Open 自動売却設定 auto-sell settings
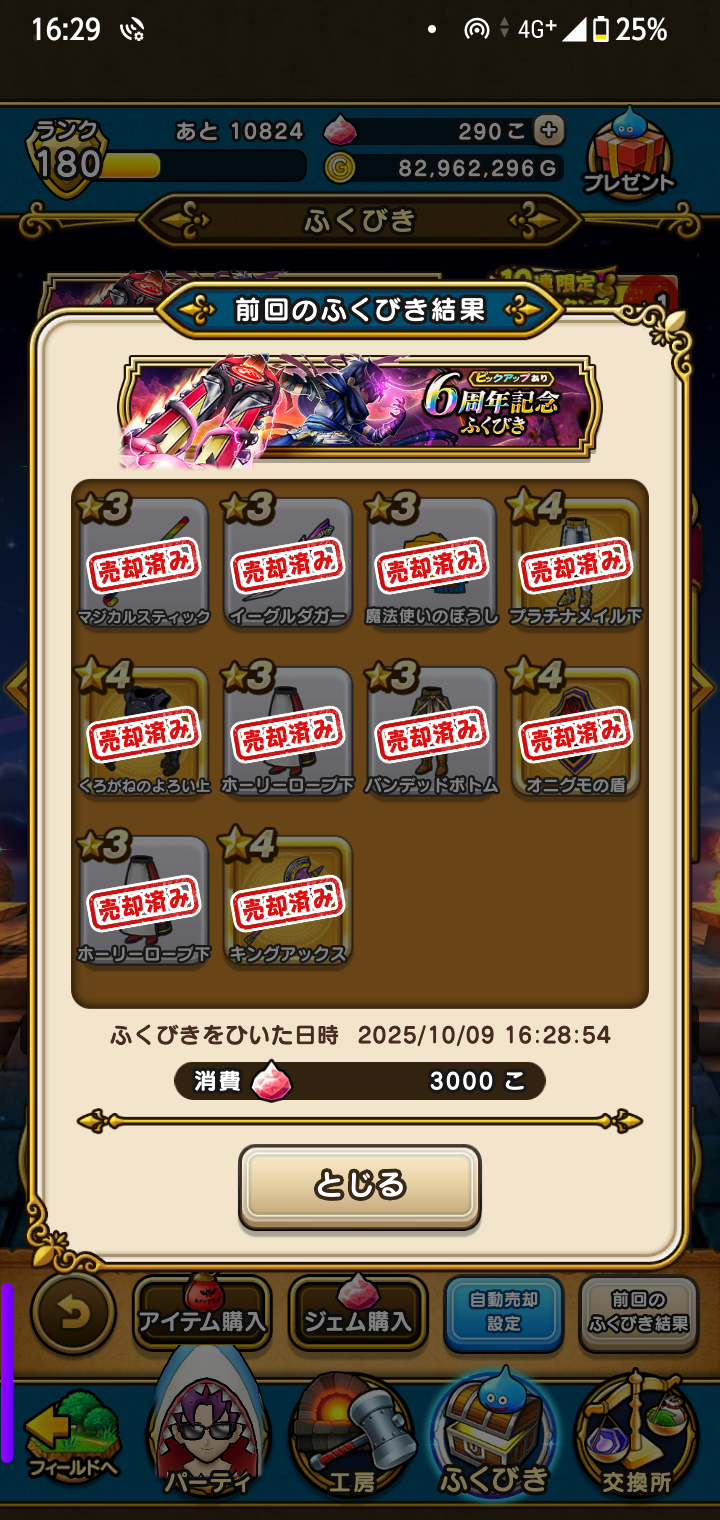This screenshot has width=720, height=1520. point(504,1313)
